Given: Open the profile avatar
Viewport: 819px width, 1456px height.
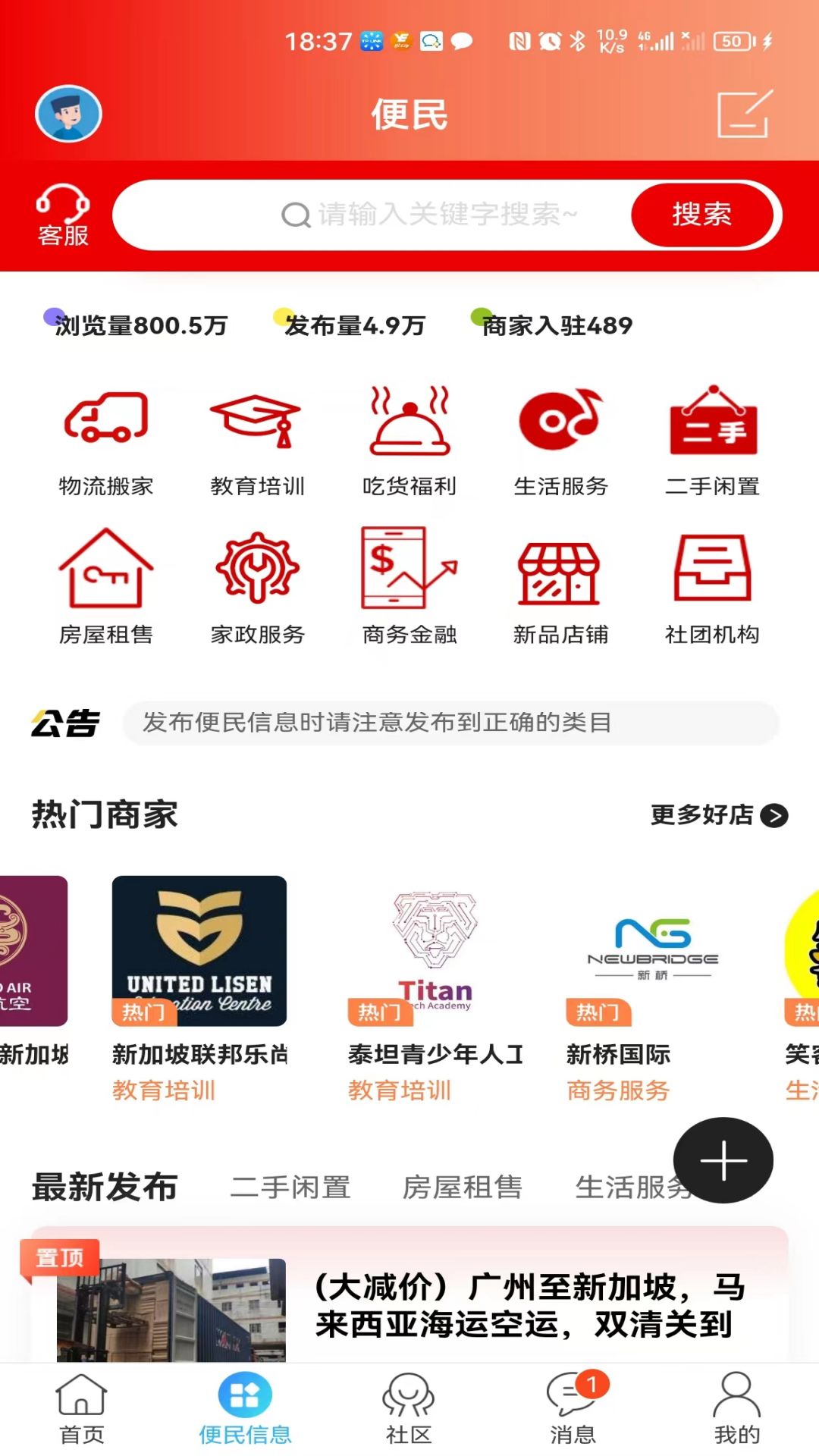Looking at the screenshot, I should (x=68, y=114).
